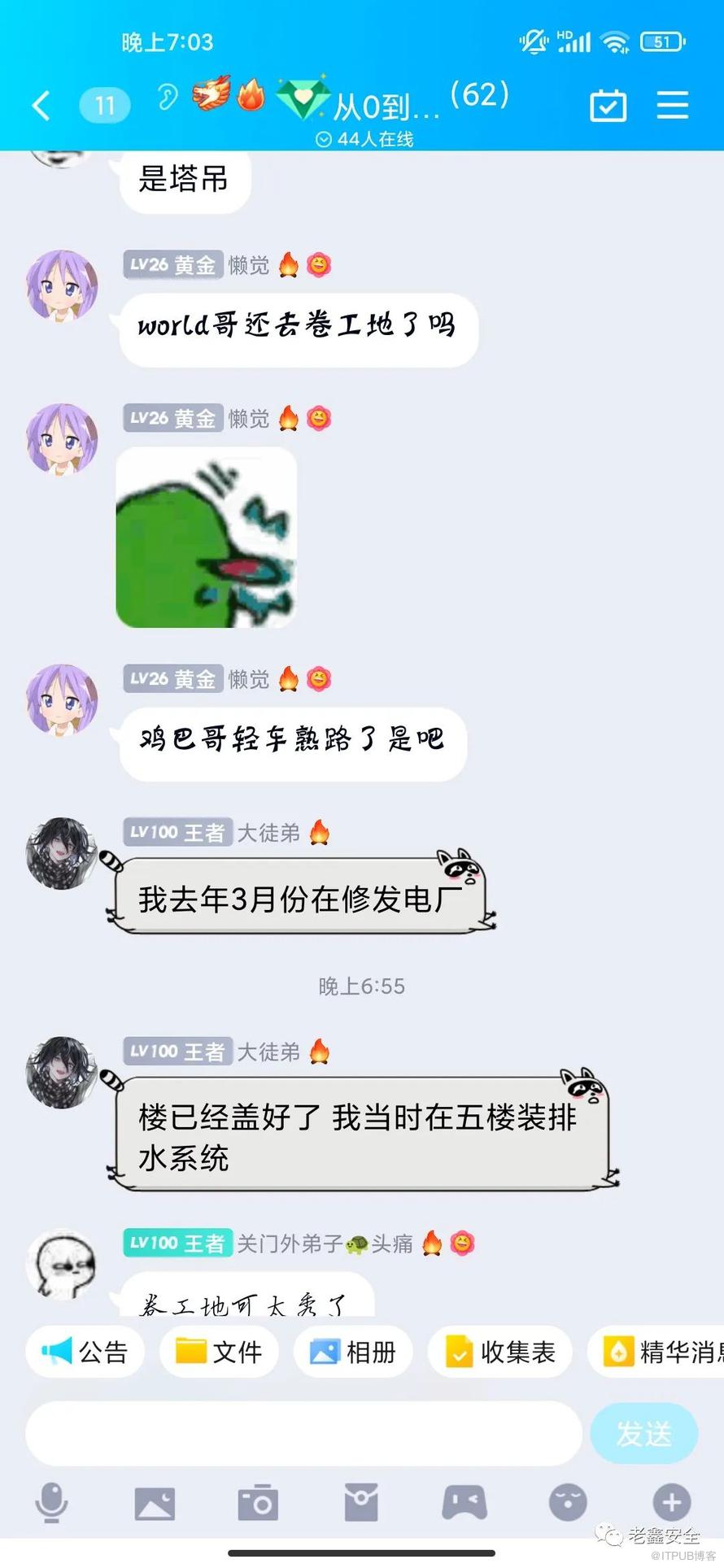Go back to the chat list
Image resolution: width=724 pixels, height=1568 pixels.
click(41, 106)
